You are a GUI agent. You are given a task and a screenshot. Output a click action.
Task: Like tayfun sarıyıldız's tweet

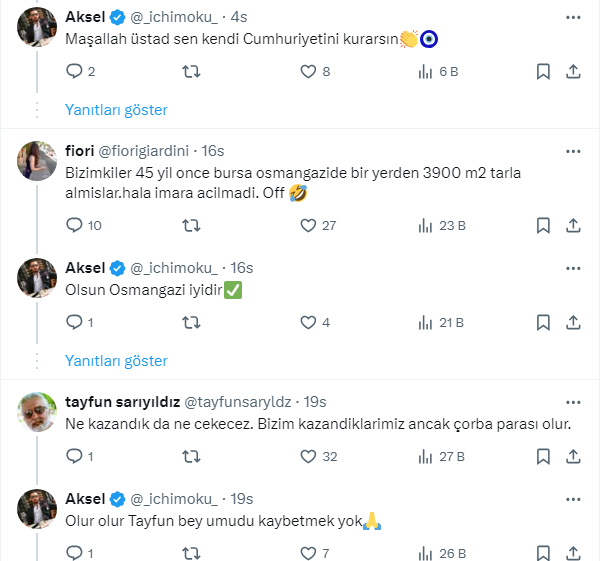(309, 456)
